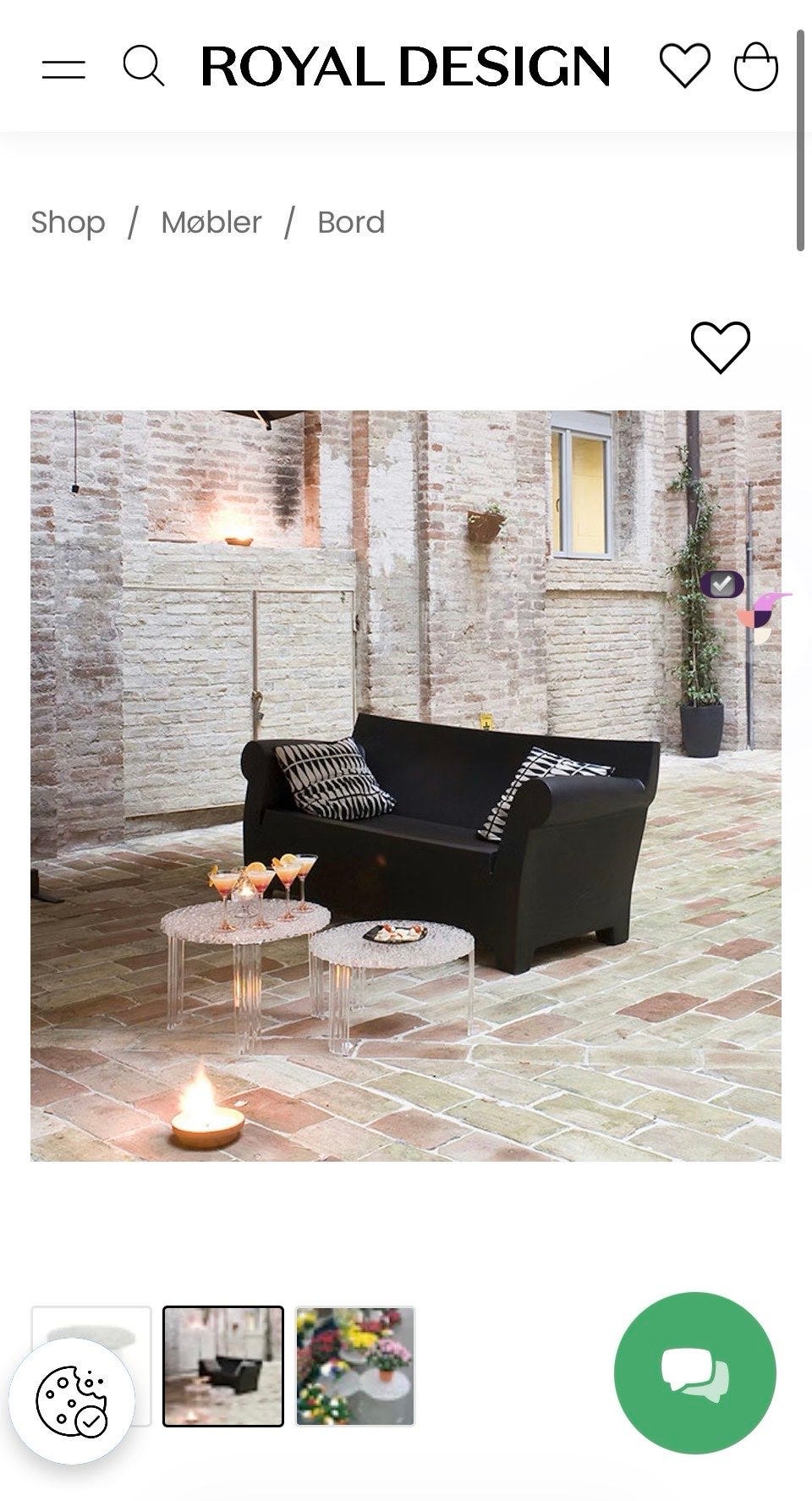Open the shopping bag

coord(755,66)
